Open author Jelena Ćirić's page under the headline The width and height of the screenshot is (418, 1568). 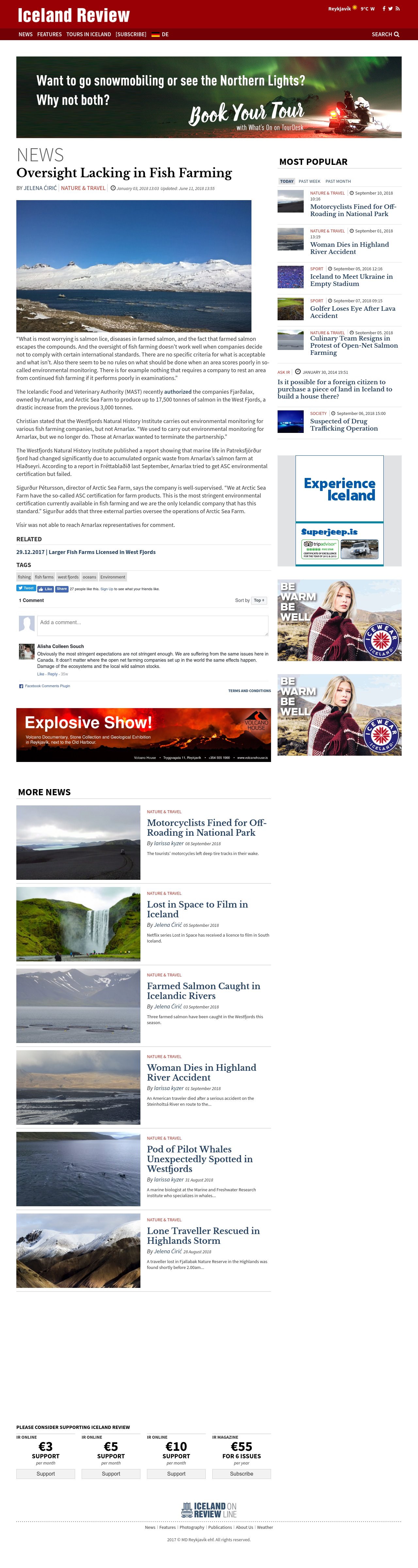(x=40, y=188)
